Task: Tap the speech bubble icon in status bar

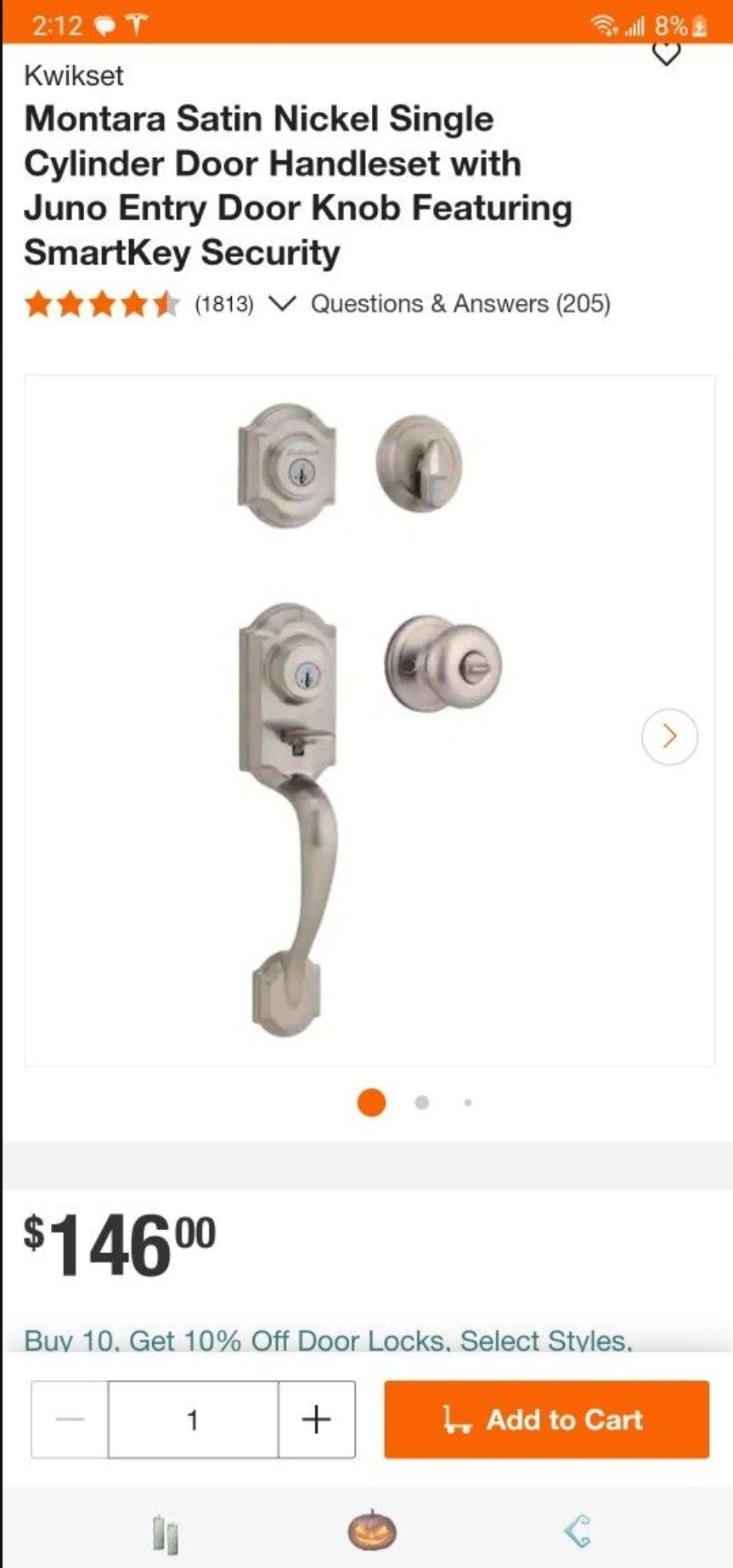Action: (103, 25)
